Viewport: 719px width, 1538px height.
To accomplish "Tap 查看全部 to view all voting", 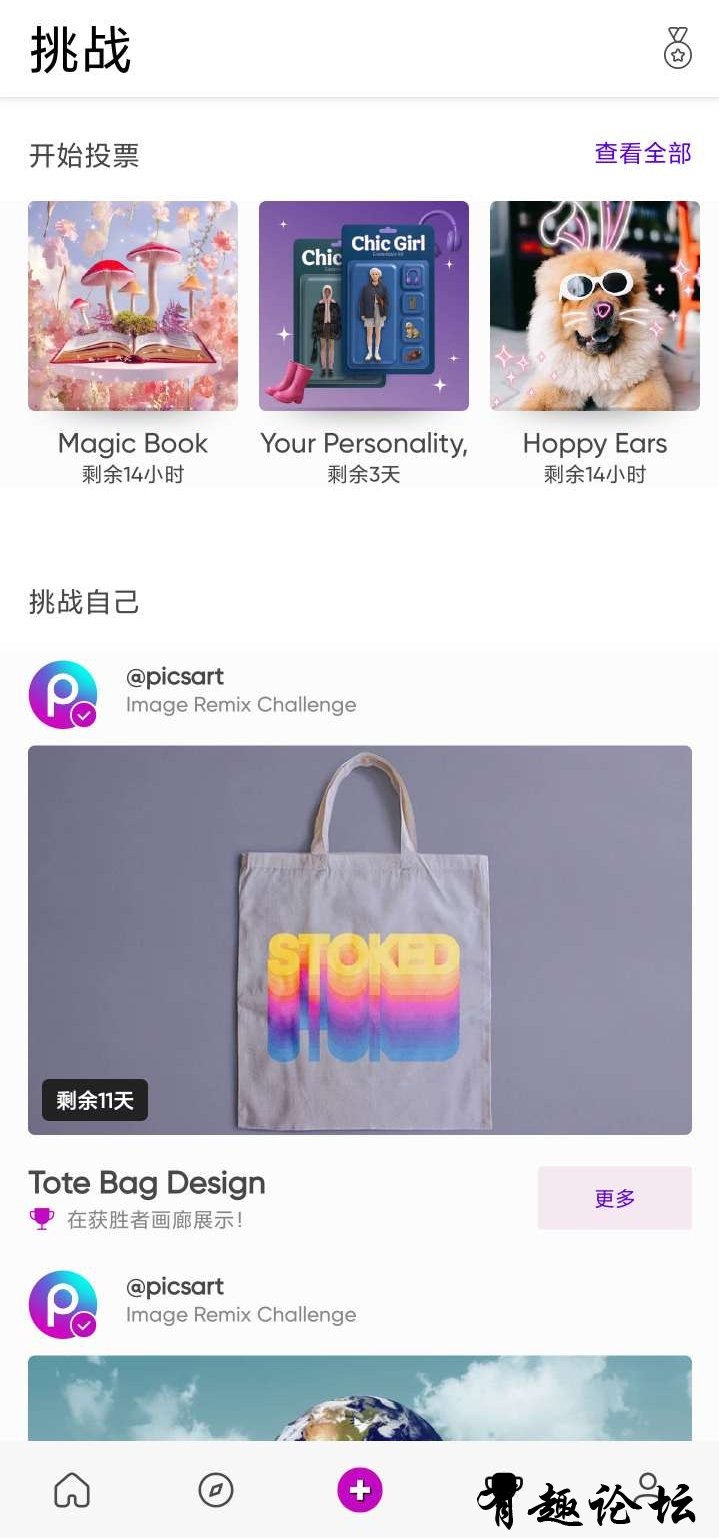I will click(642, 153).
